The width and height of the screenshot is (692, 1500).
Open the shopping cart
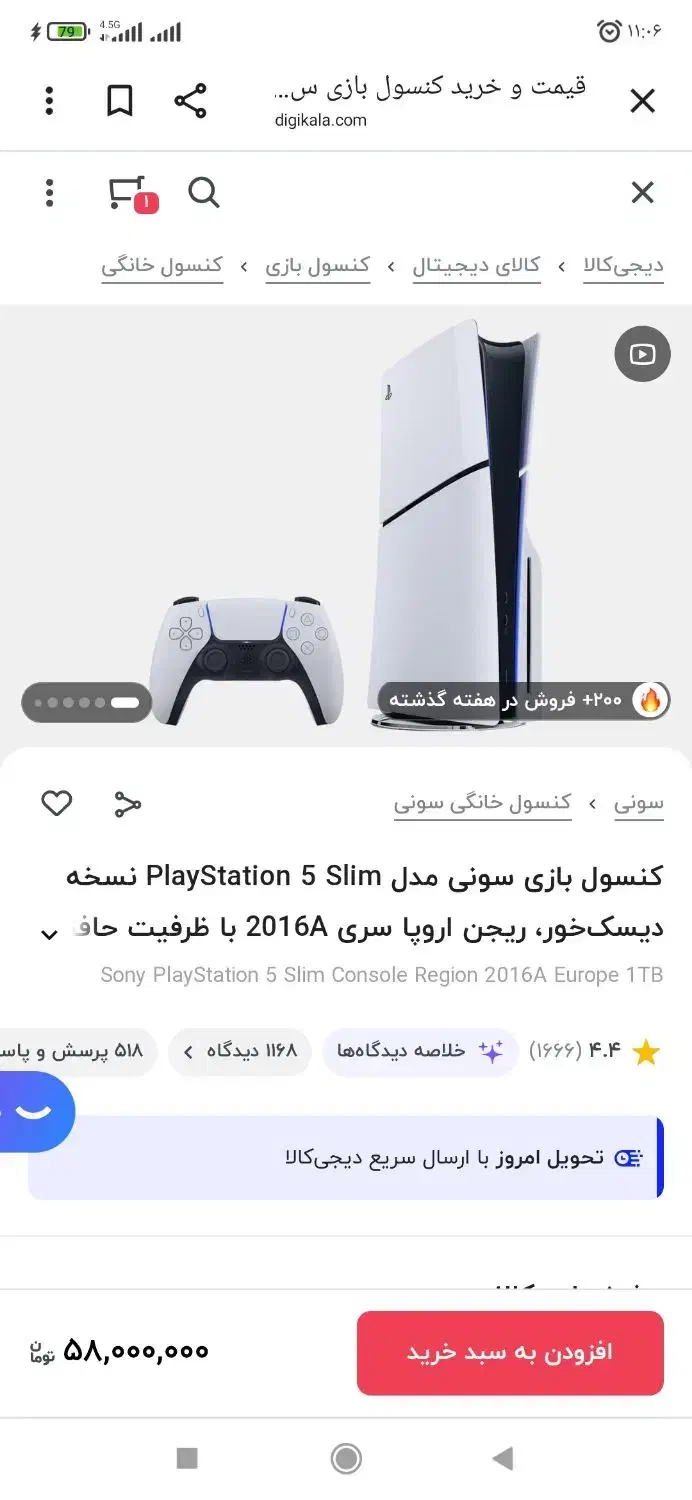(128, 193)
